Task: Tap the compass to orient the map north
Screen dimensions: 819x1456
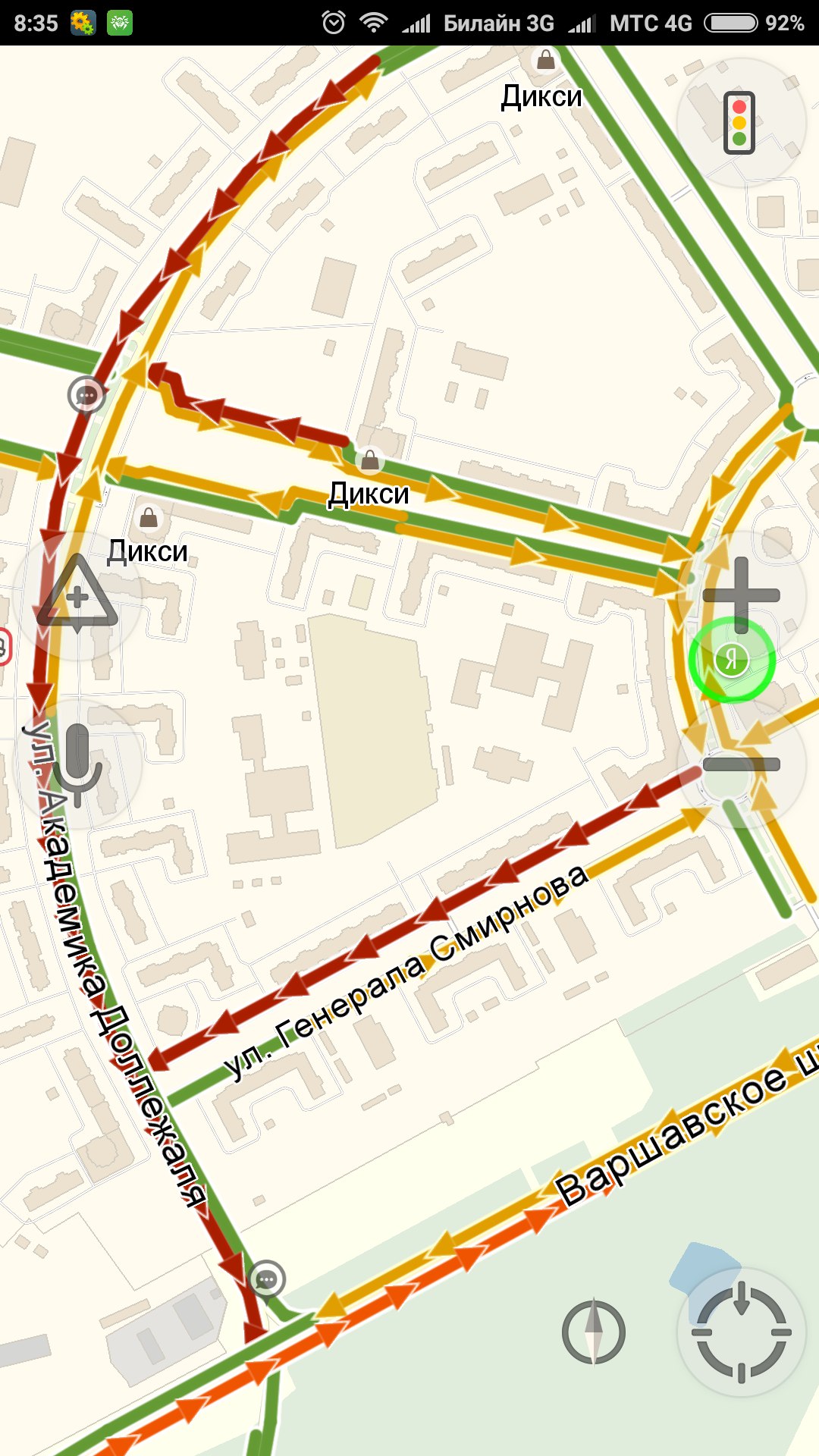Action: (594, 1332)
